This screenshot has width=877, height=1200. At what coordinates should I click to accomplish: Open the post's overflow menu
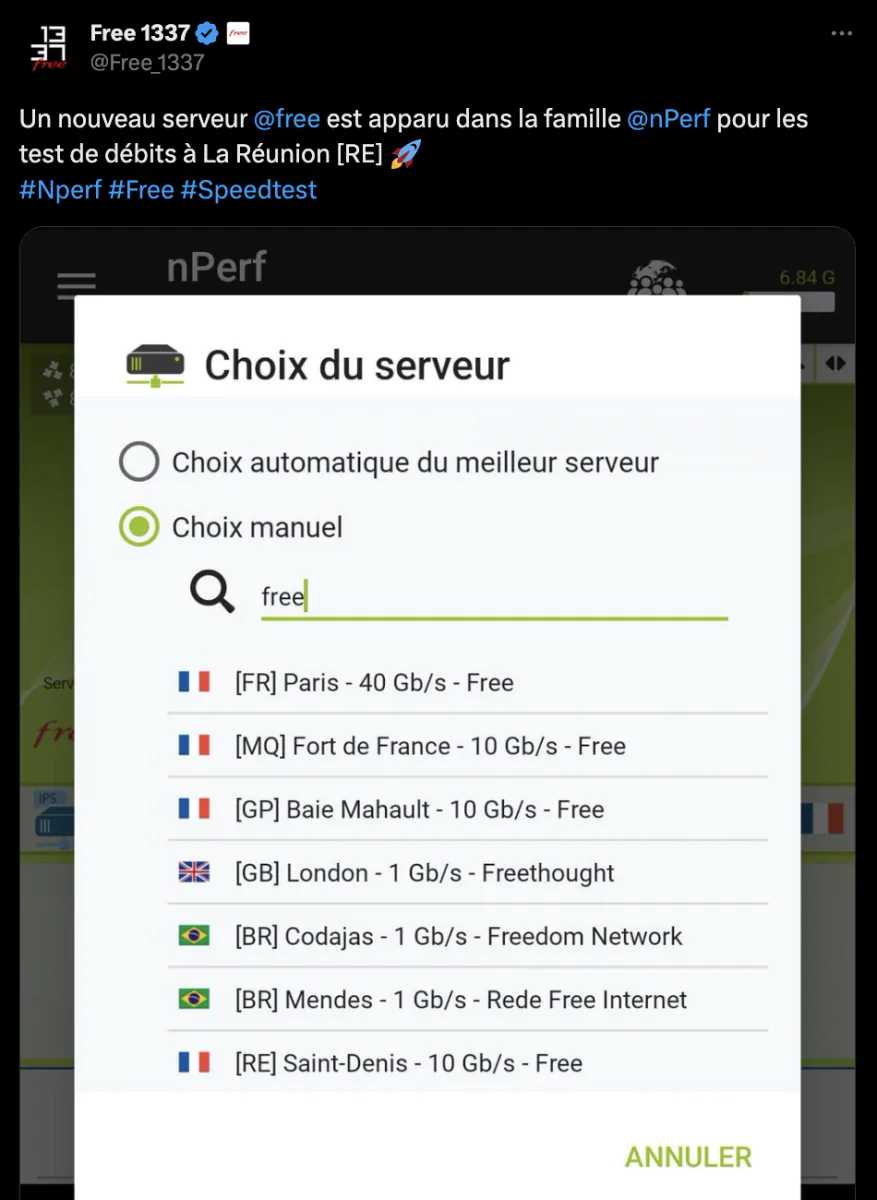pos(842,33)
